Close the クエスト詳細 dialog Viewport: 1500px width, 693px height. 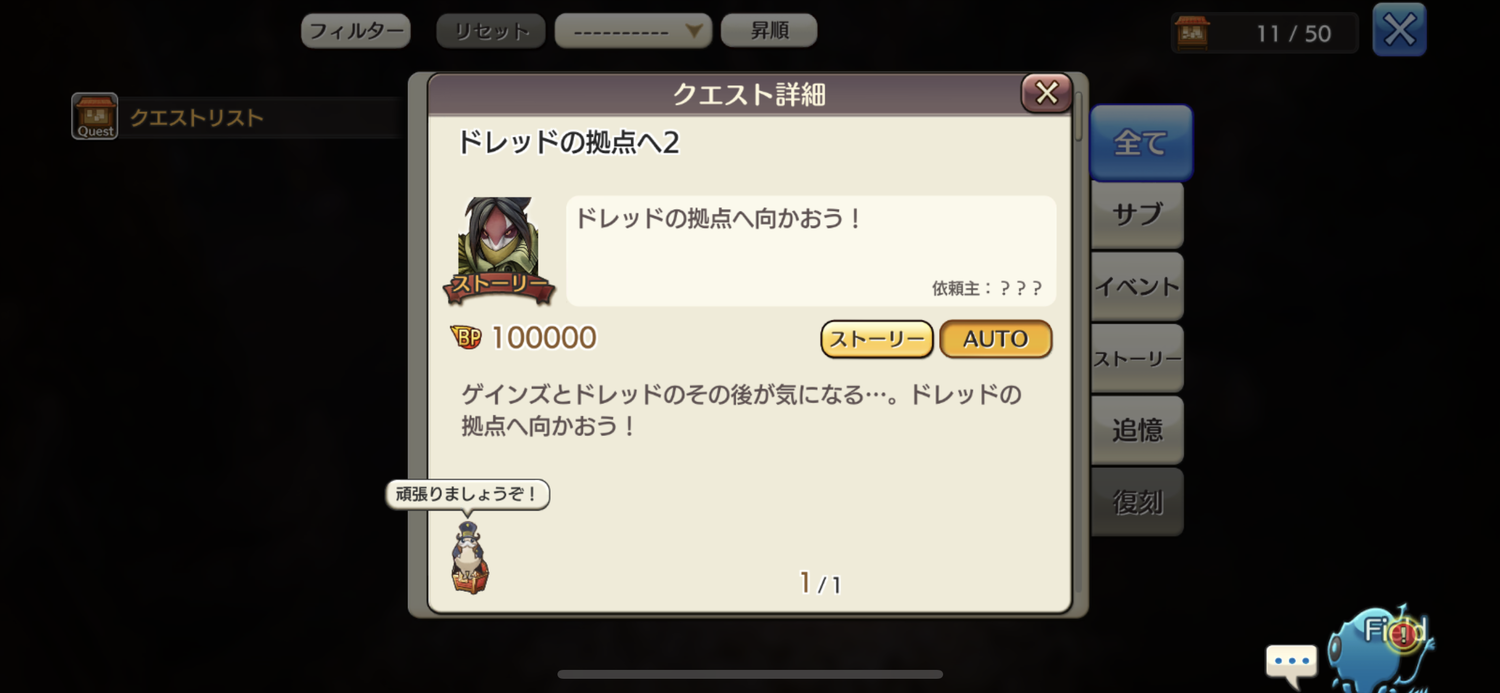click(1046, 94)
